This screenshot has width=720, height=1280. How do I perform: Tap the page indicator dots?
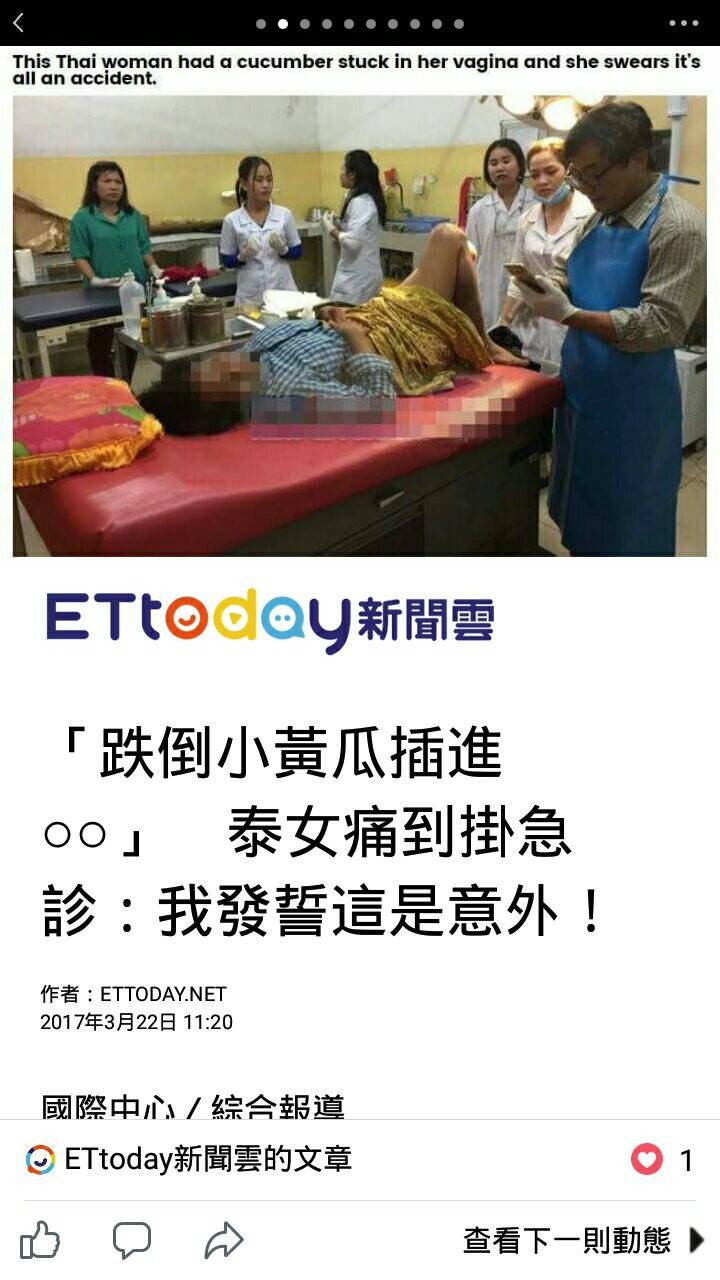tap(360, 23)
